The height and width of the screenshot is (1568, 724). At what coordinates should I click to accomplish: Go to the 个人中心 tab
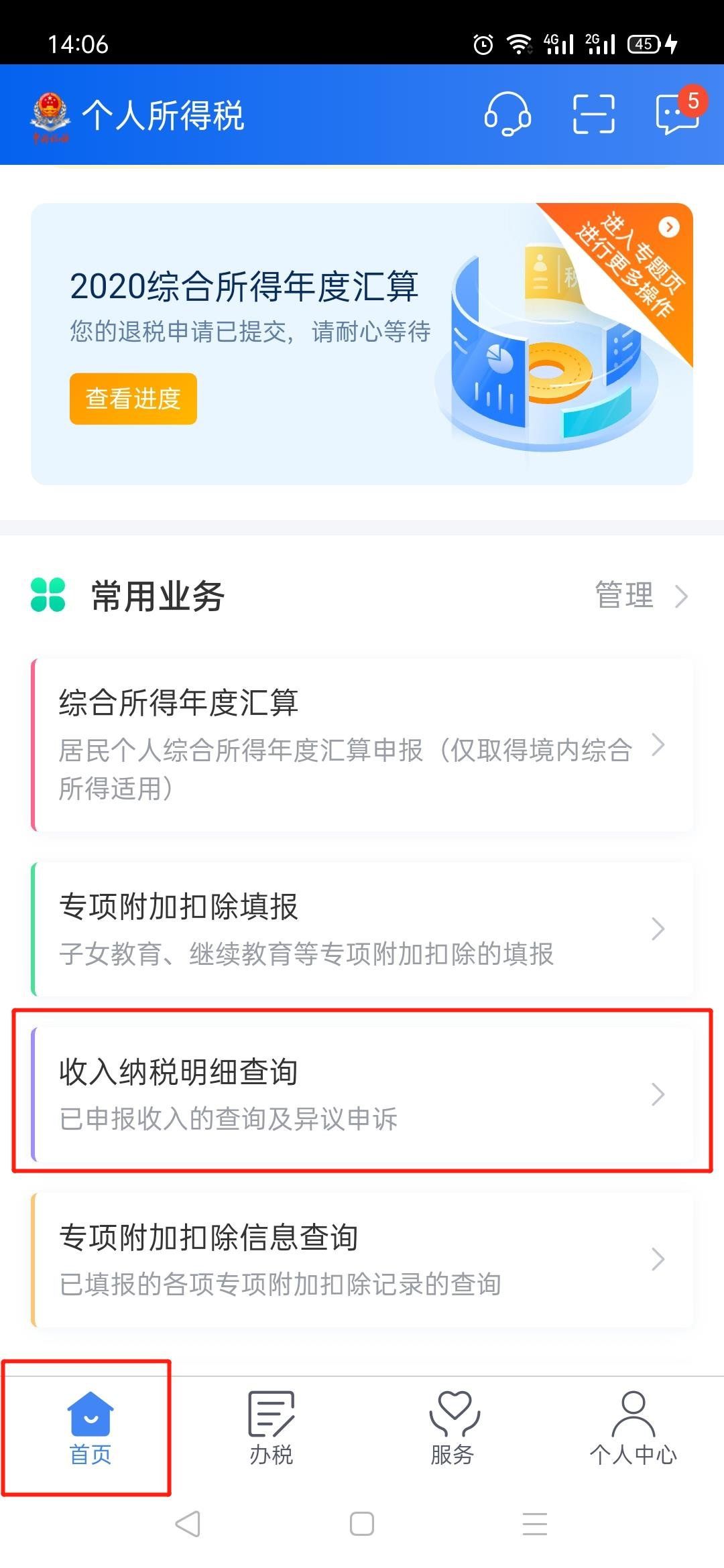click(633, 1429)
